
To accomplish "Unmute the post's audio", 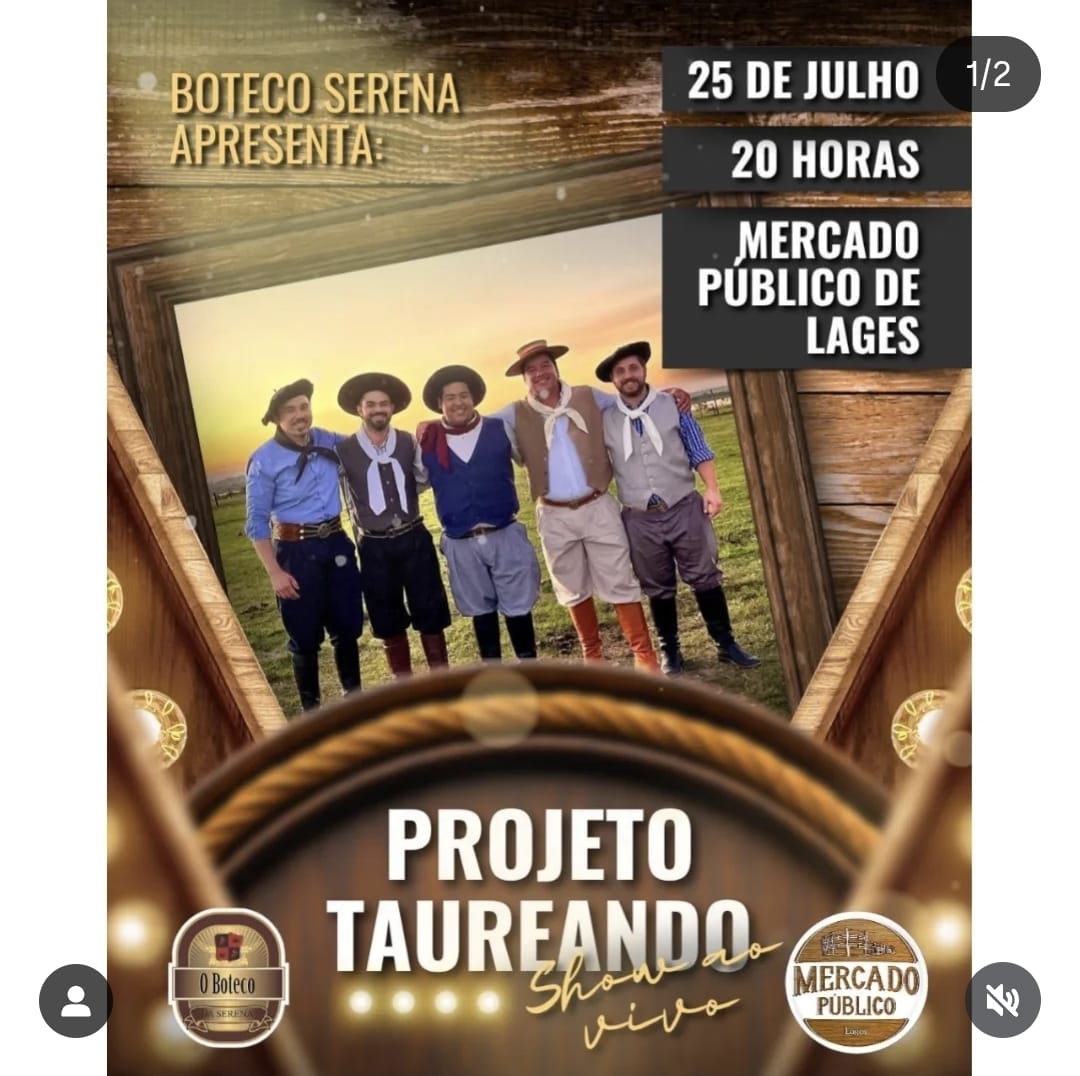I will pyautogui.click(x=1003, y=1000).
